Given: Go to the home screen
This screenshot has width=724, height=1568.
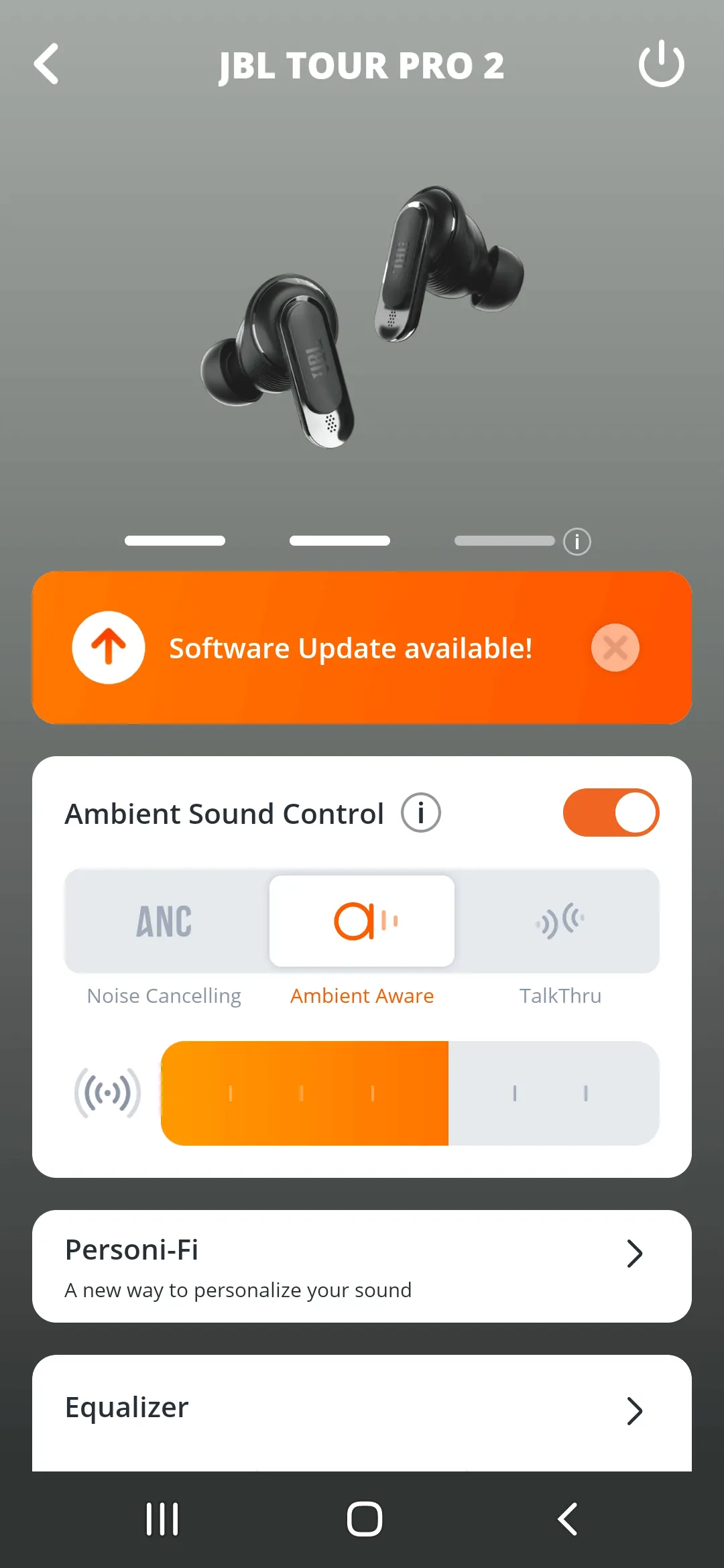Looking at the screenshot, I should tap(364, 1519).
